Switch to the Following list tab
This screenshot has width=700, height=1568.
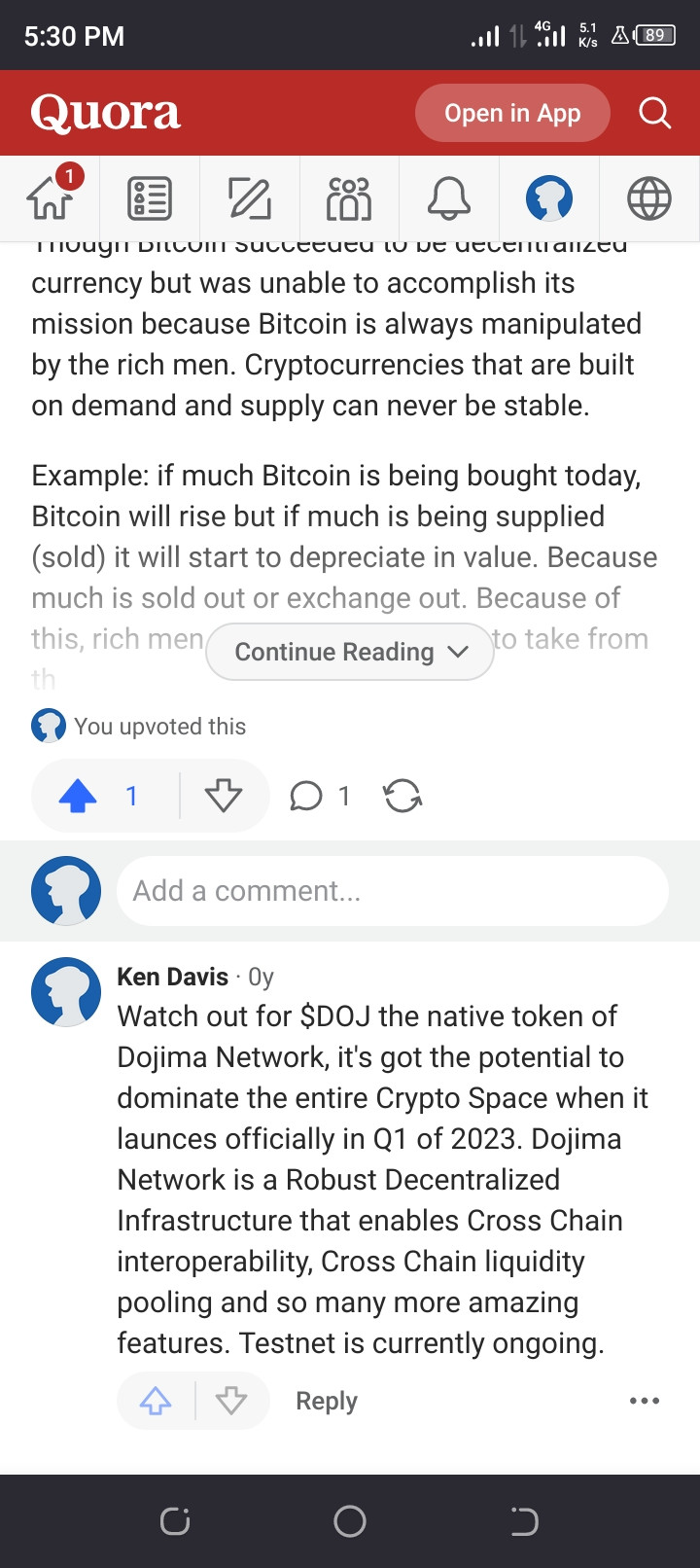tap(150, 198)
